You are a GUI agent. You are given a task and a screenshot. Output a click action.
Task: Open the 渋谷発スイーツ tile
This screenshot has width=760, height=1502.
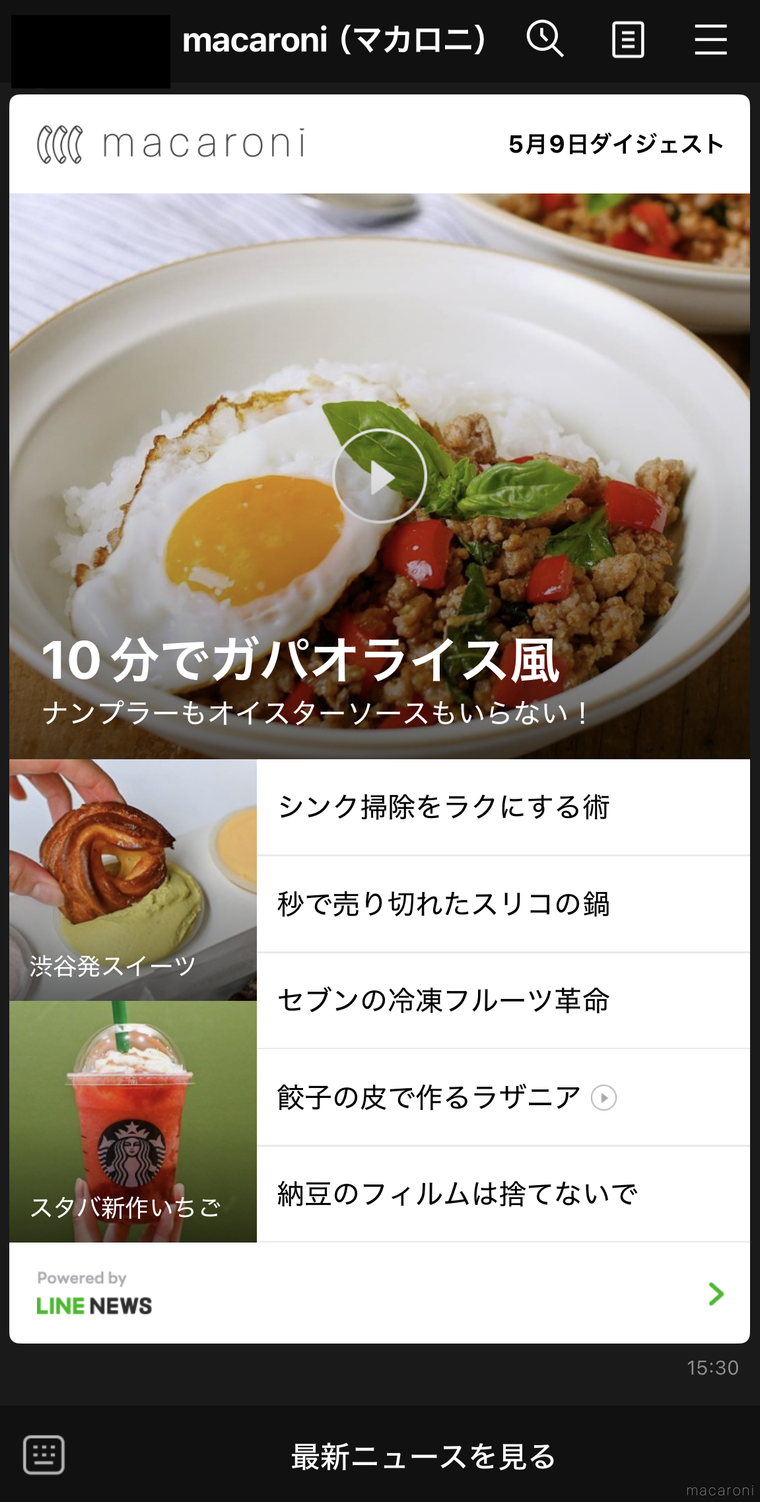tap(133, 880)
